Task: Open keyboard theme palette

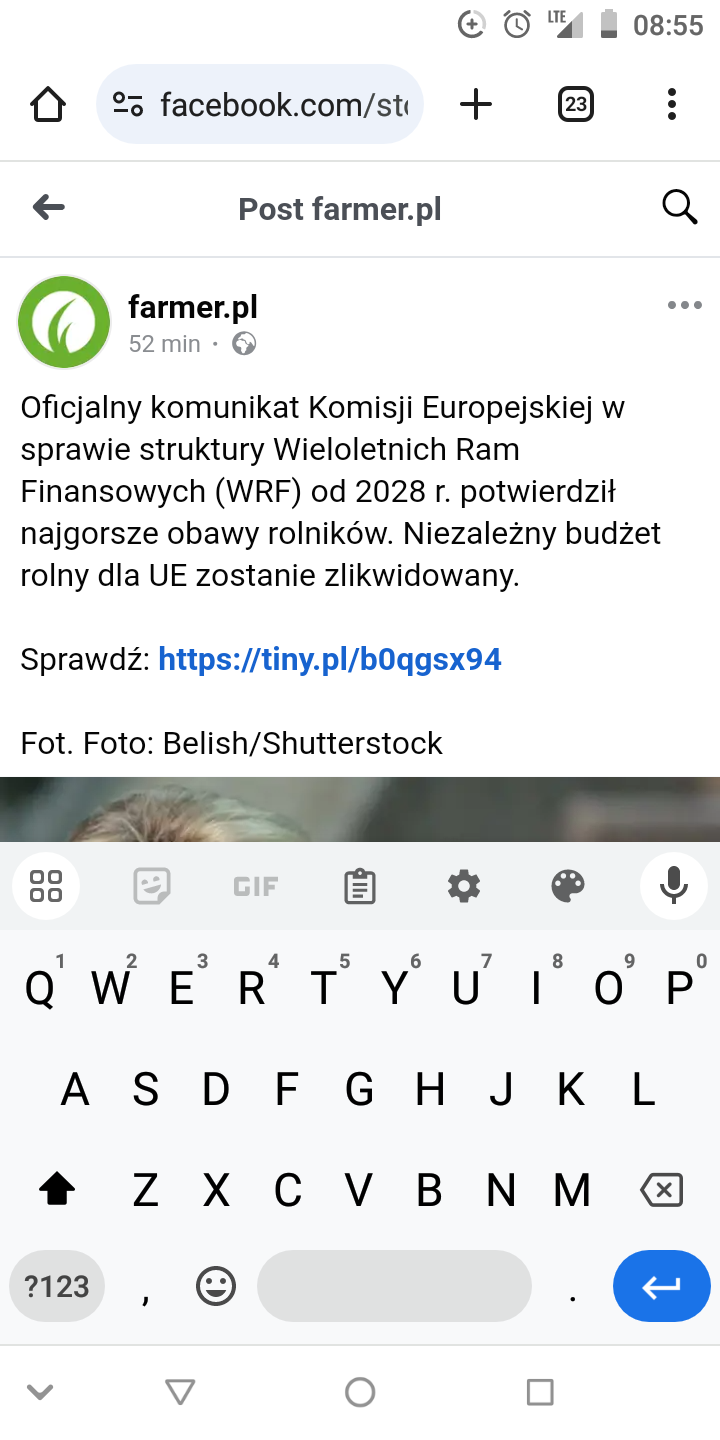Action: (567, 886)
